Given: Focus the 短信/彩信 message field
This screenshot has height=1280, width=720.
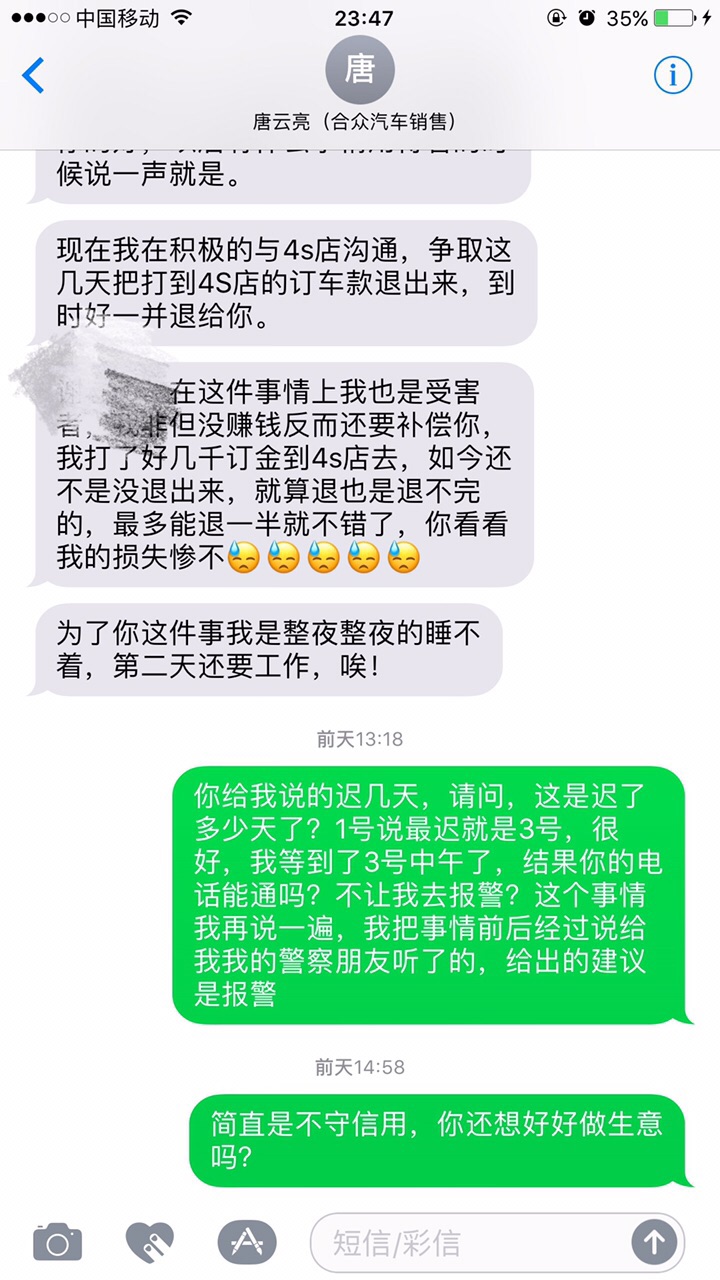Looking at the screenshot, I should click(x=470, y=1243).
